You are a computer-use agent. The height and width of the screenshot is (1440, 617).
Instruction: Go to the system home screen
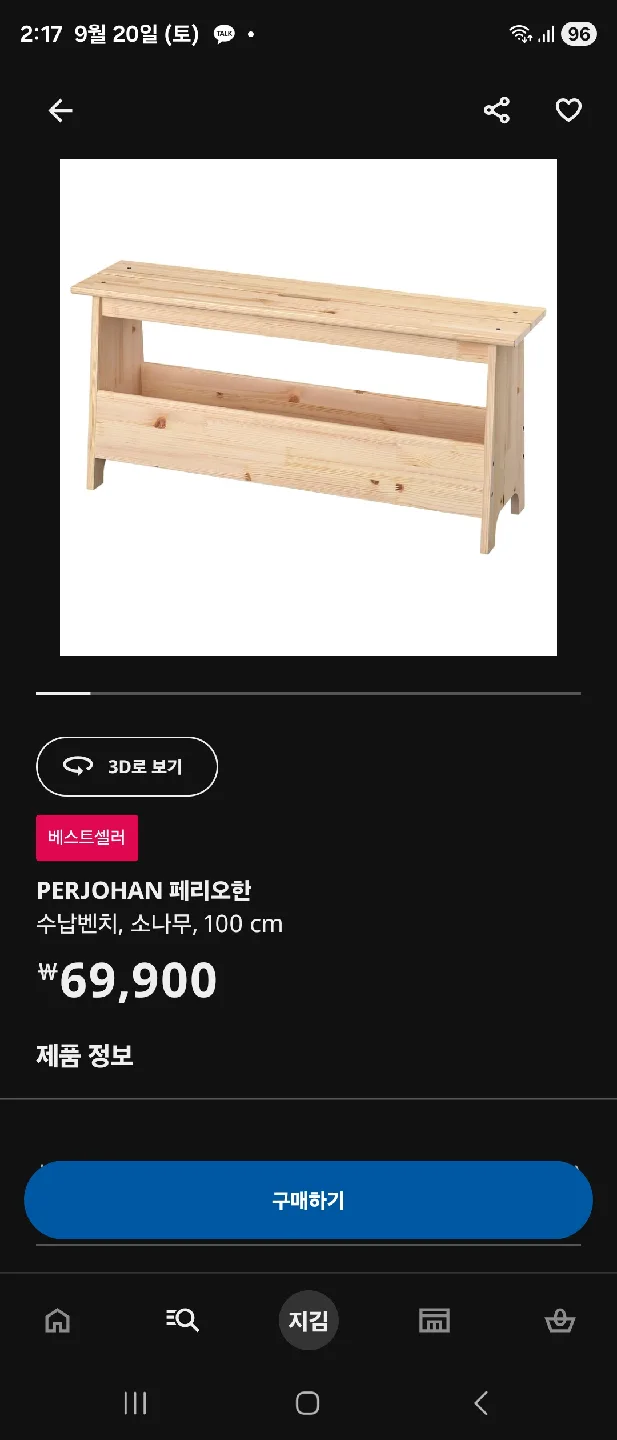pos(308,1403)
